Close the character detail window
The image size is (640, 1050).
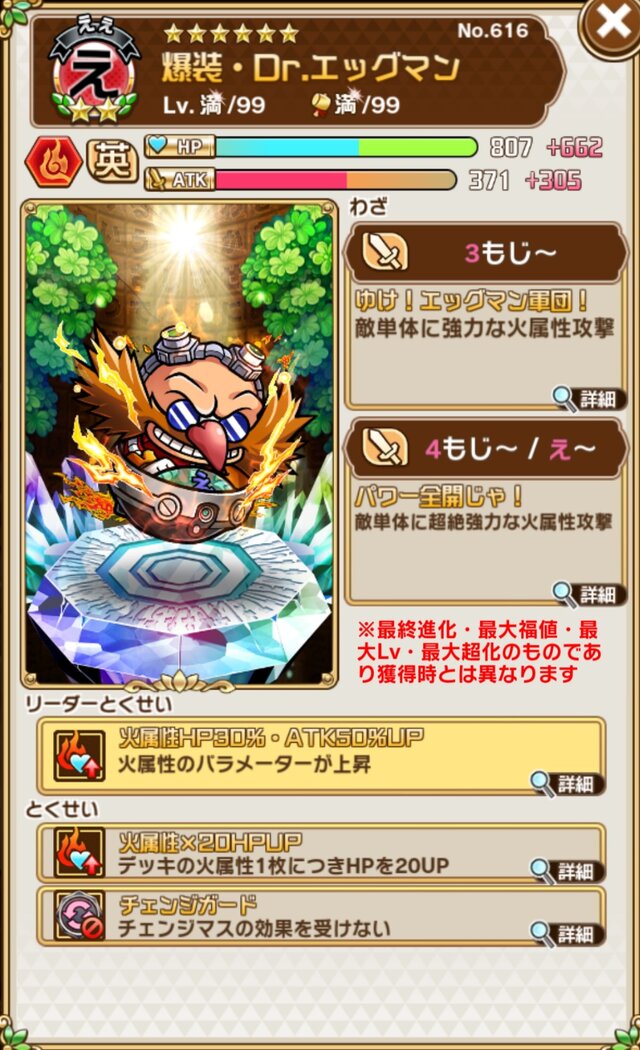(612, 24)
